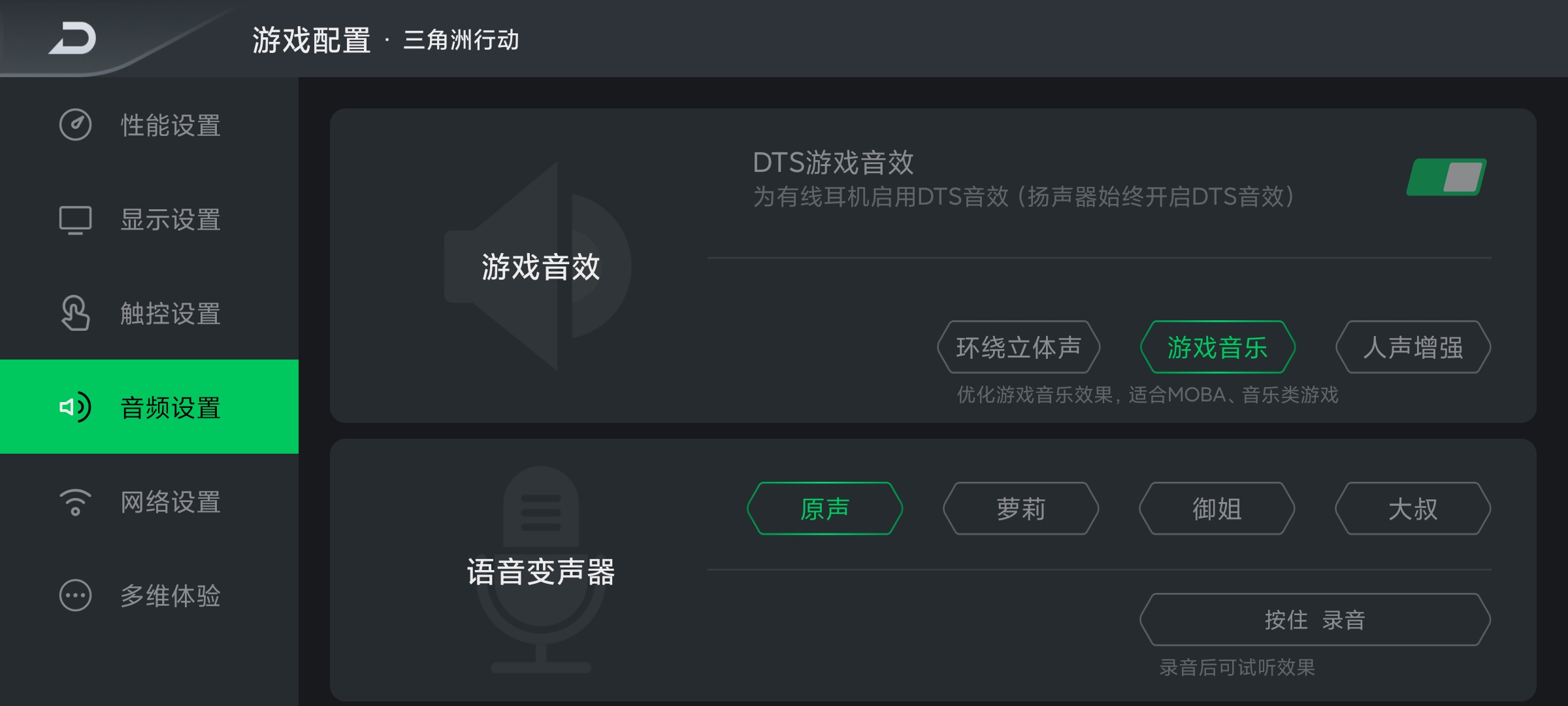Go to 触控设置

pyautogui.click(x=149, y=314)
